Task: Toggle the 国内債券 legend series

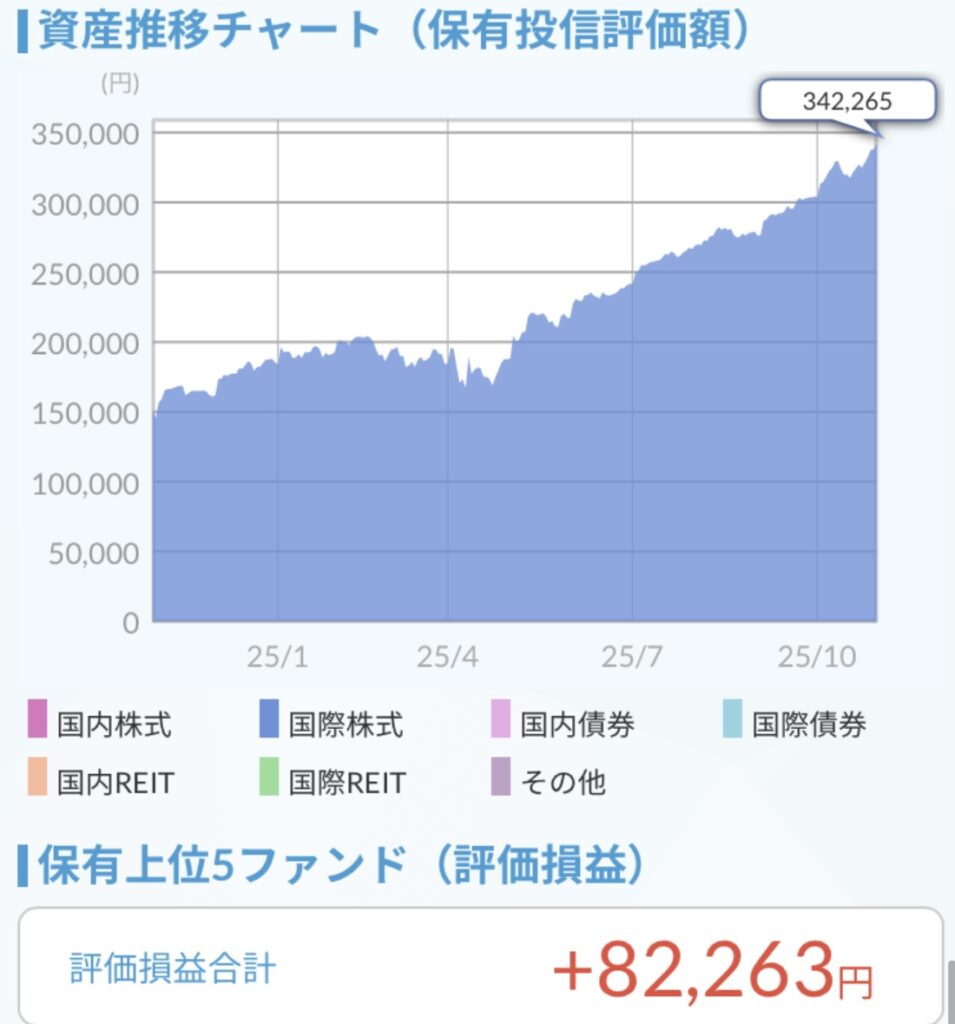Action: tap(563, 724)
